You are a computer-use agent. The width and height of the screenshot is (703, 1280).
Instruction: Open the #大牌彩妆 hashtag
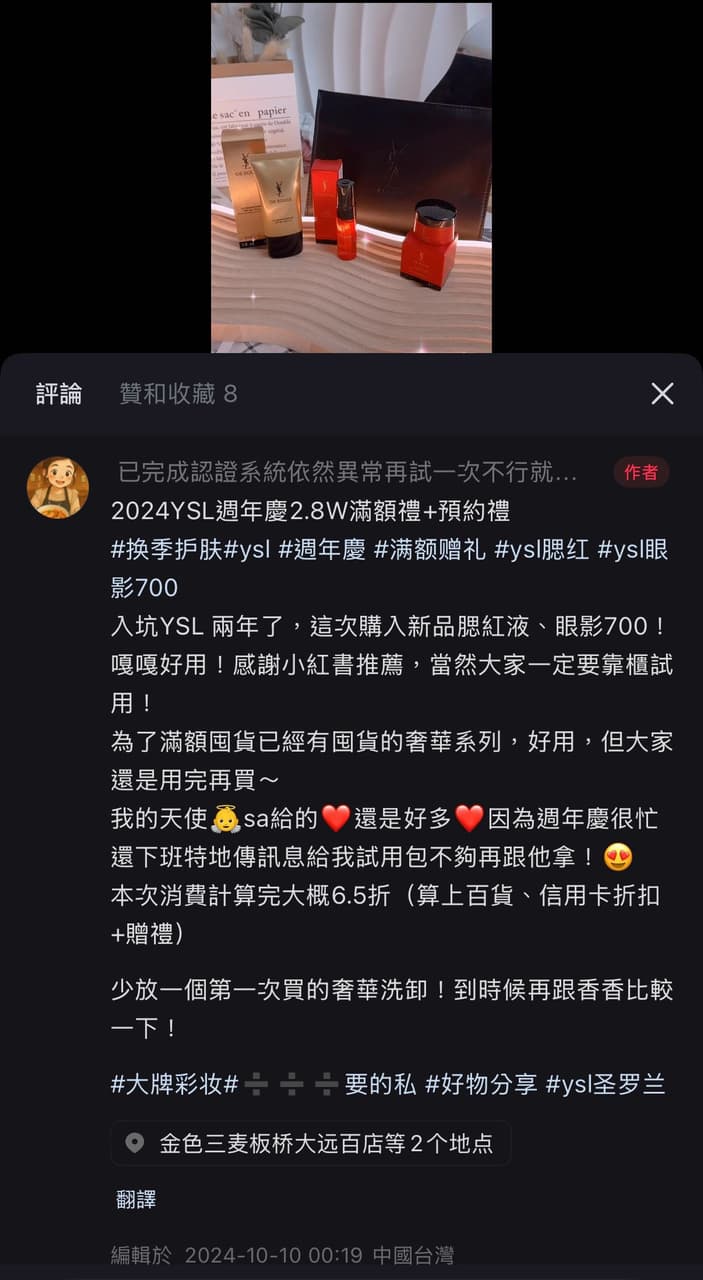174,1084
